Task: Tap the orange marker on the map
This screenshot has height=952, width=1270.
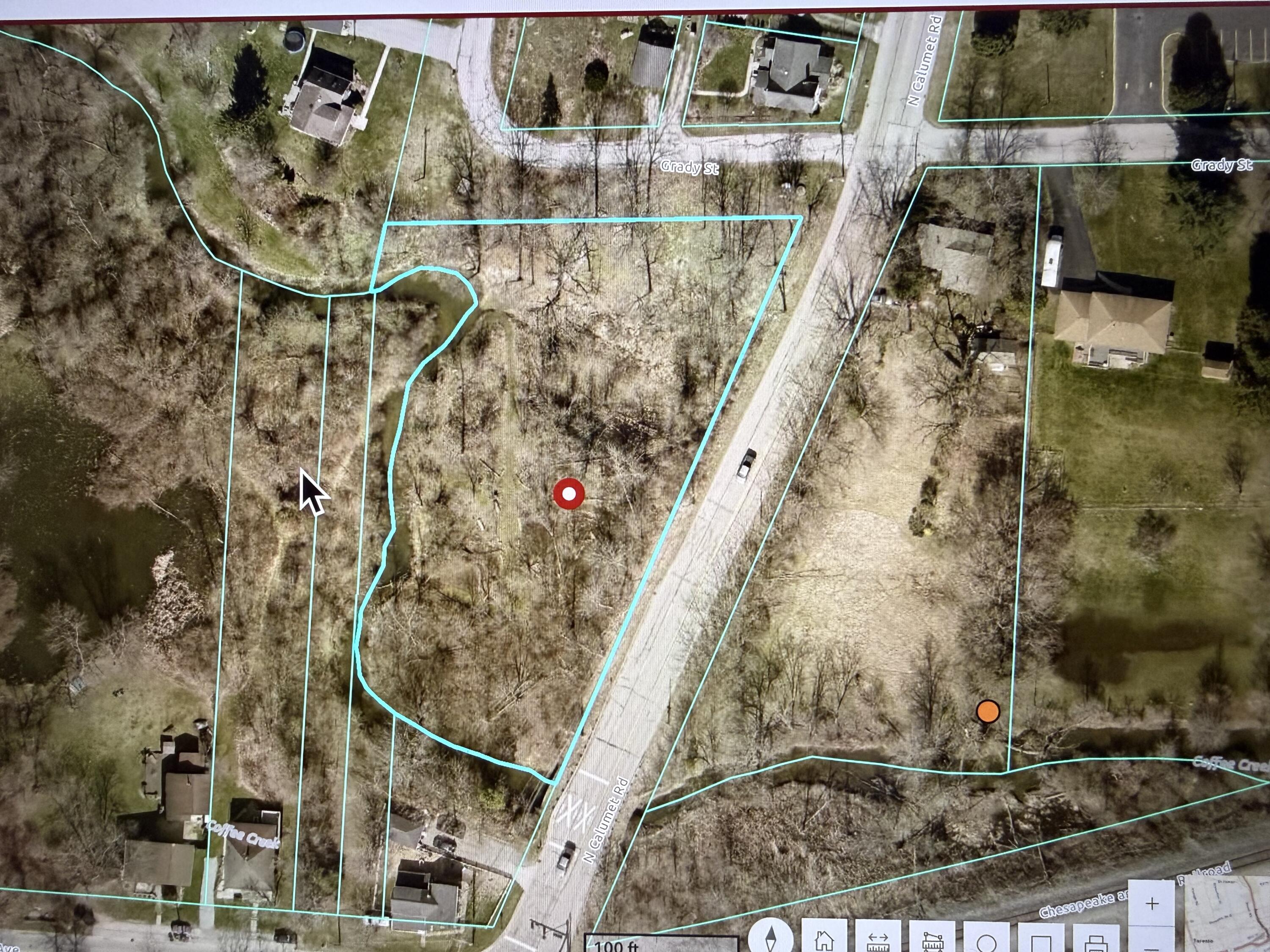Action: coord(988,712)
